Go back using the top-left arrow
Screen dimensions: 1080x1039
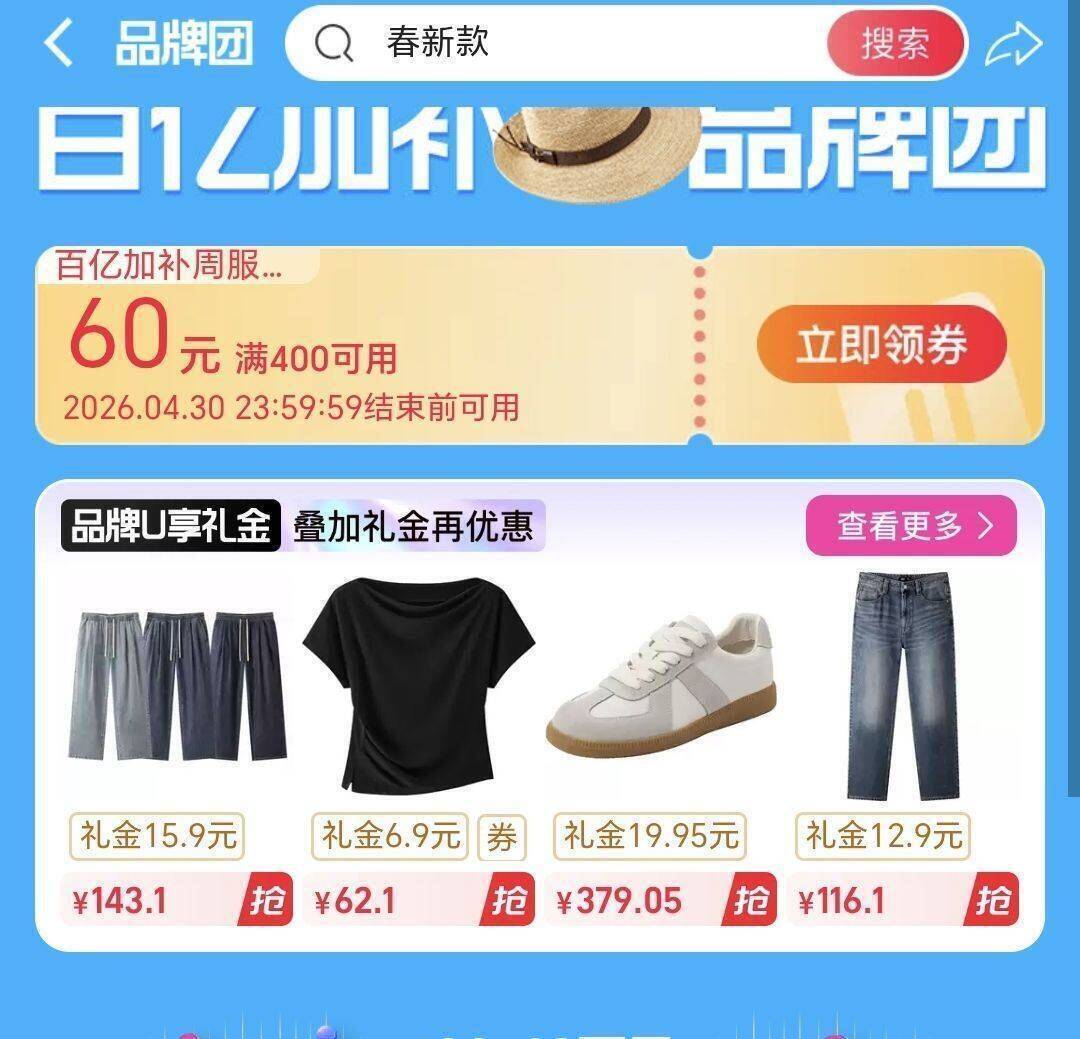pos(59,43)
